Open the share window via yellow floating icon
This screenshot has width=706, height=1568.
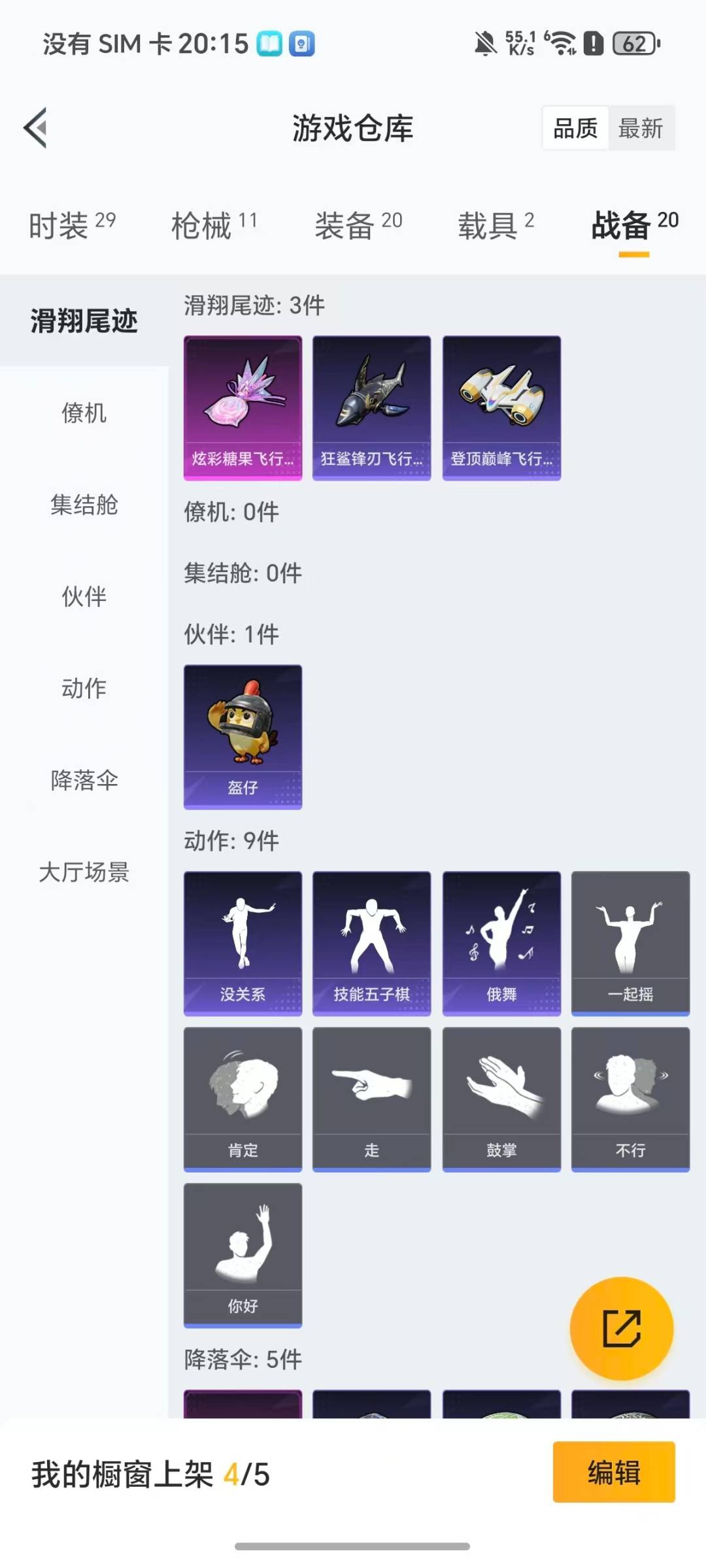tap(622, 1329)
